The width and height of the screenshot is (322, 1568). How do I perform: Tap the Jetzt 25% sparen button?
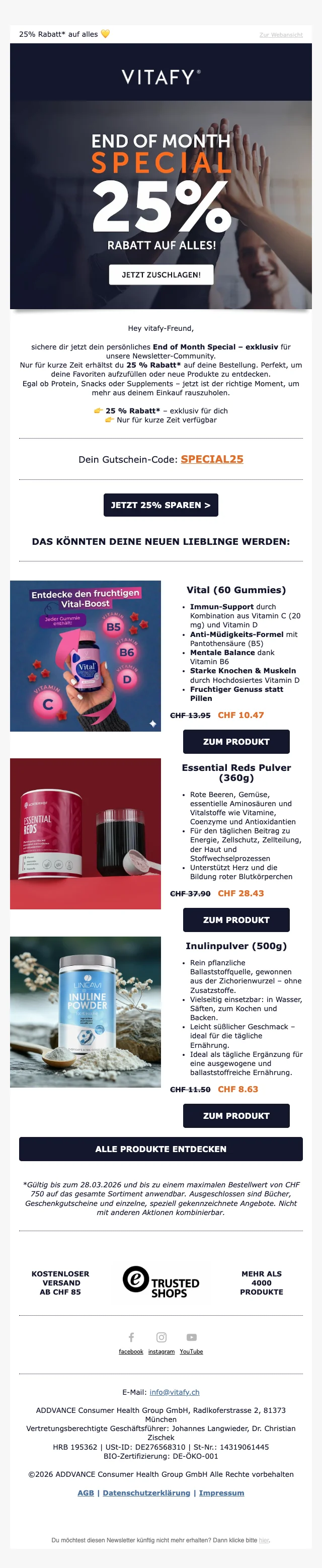point(160,505)
